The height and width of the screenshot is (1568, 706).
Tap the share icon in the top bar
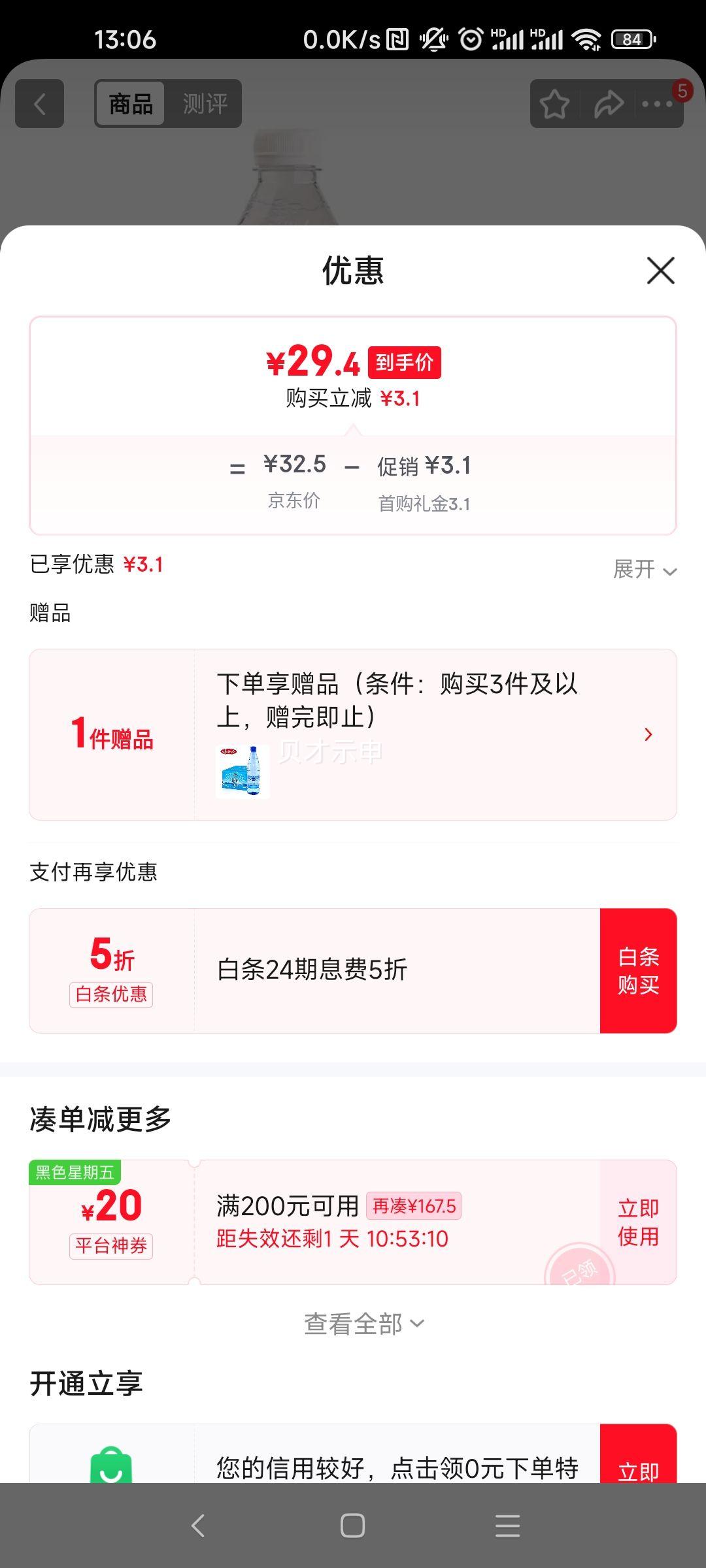(609, 103)
